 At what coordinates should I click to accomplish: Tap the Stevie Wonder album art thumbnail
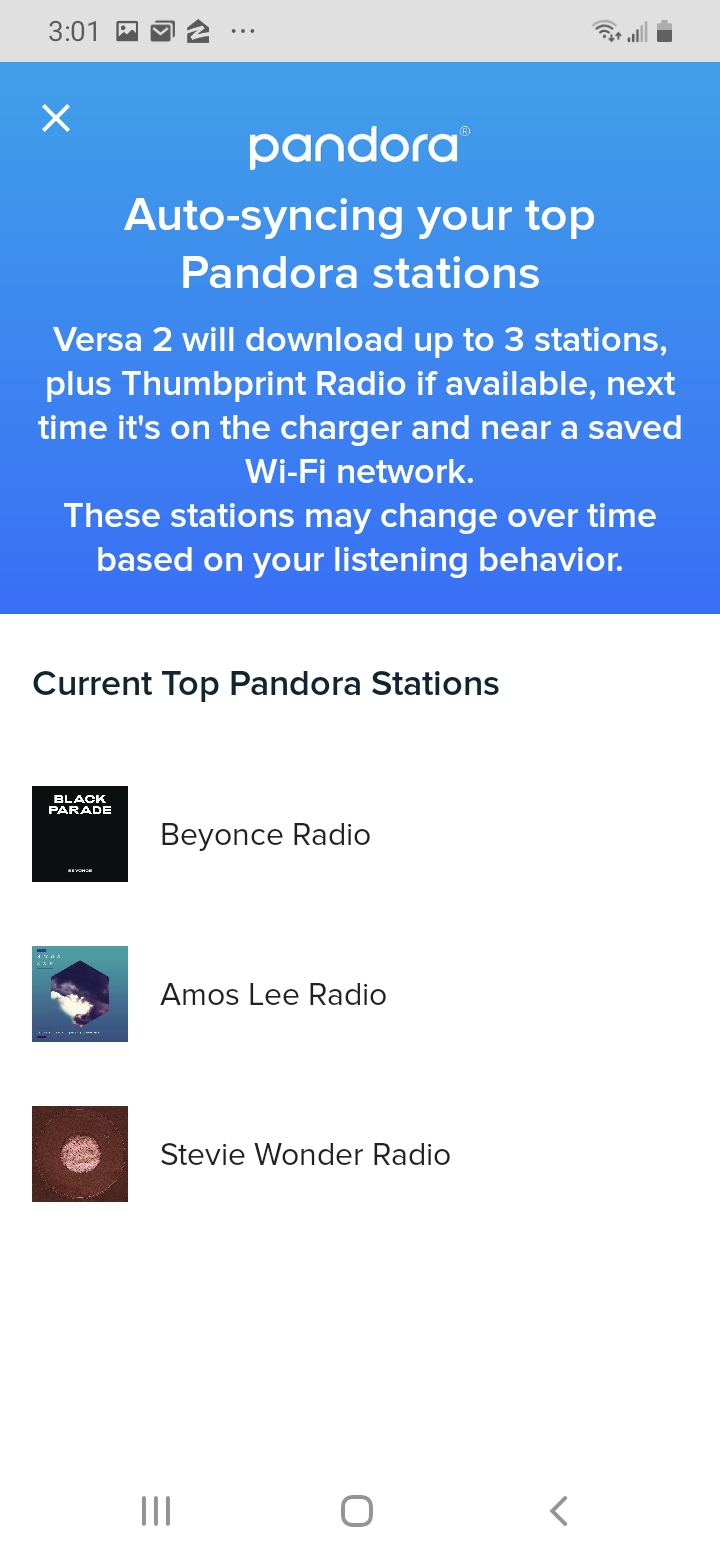pos(79,1153)
